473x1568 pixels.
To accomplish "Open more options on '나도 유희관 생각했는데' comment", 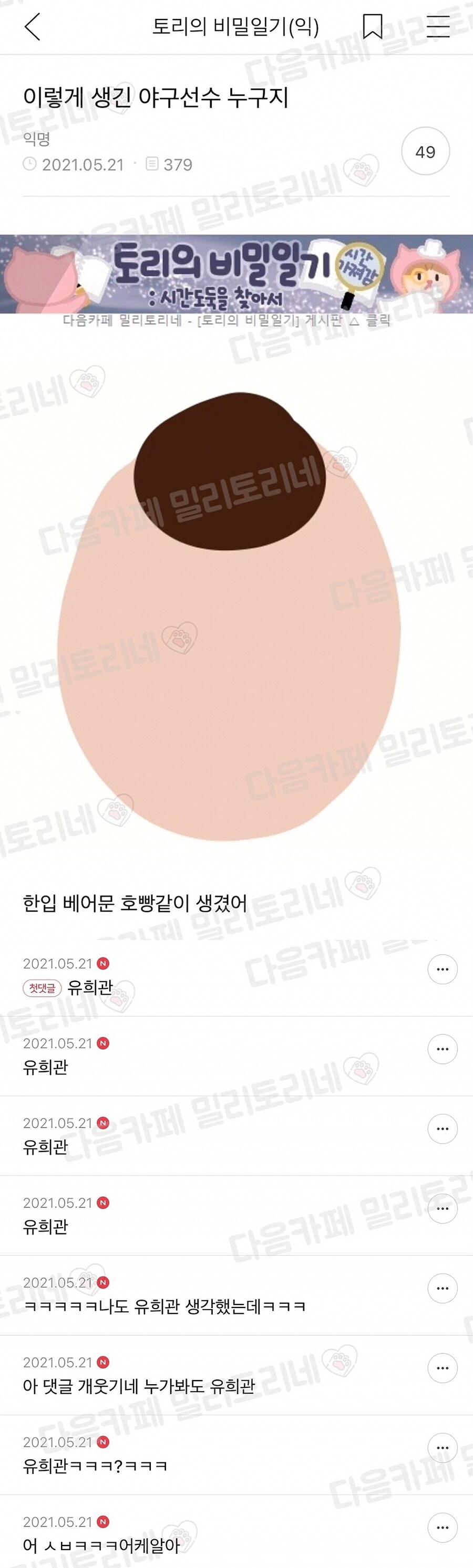I will tap(443, 1289).
